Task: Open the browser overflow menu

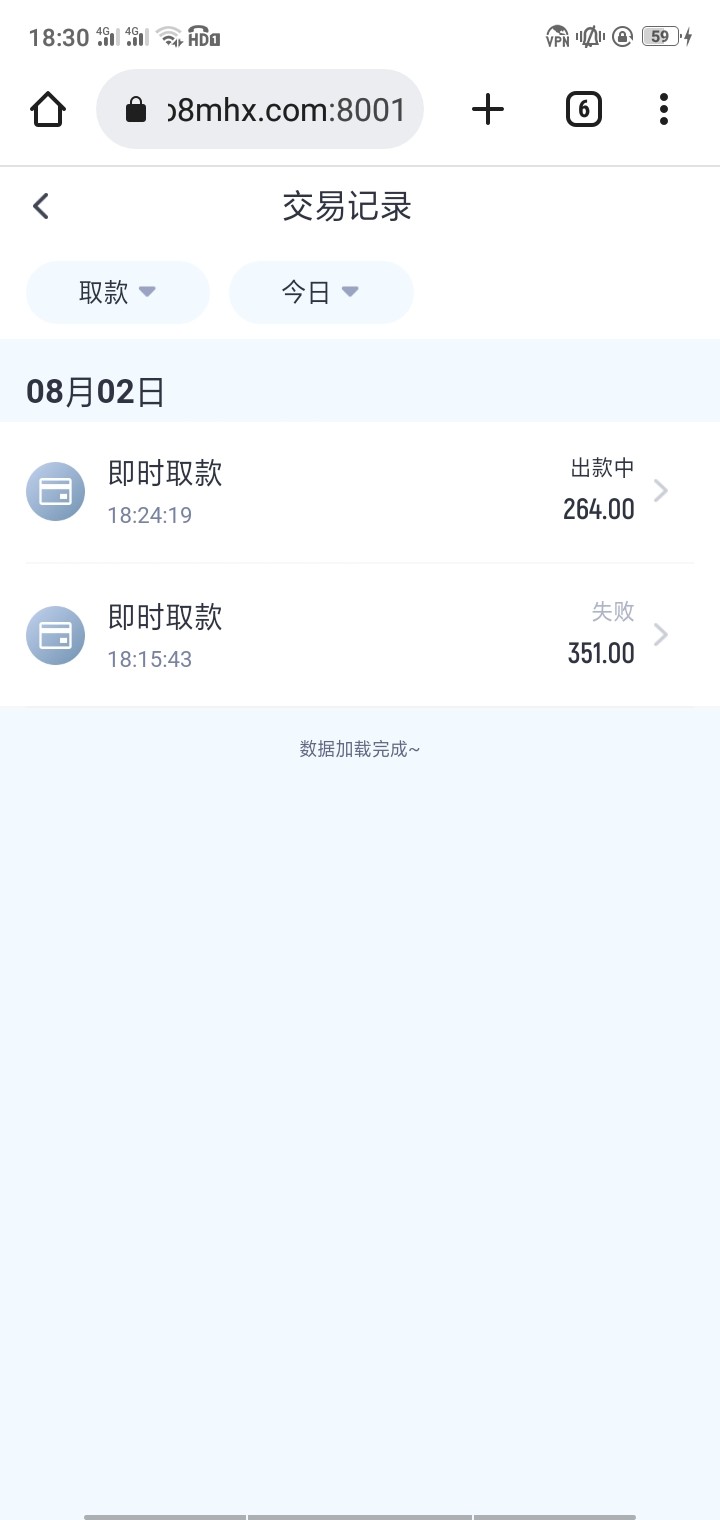Action: (663, 109)
